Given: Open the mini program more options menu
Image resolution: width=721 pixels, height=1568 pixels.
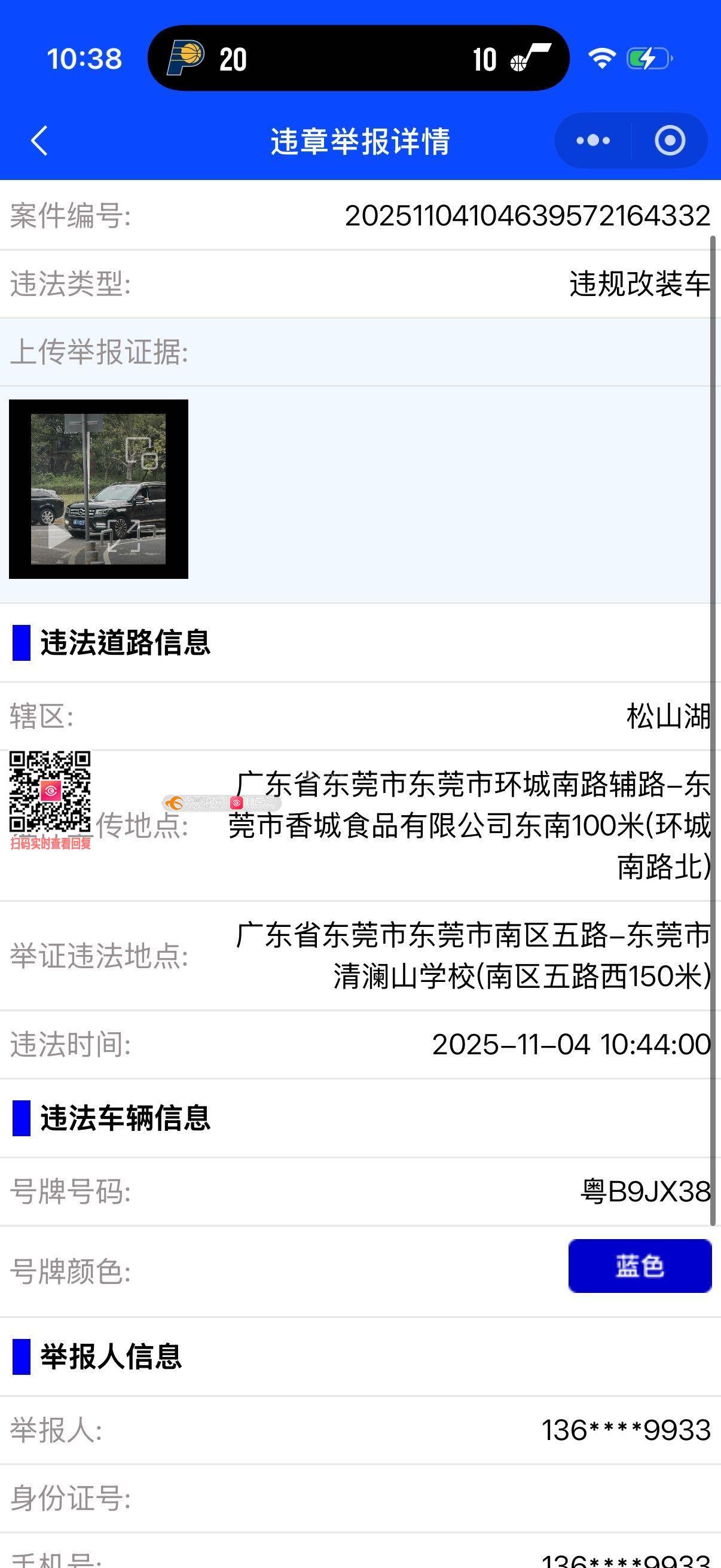Looking at the screenshot, I should pos(593,141).
